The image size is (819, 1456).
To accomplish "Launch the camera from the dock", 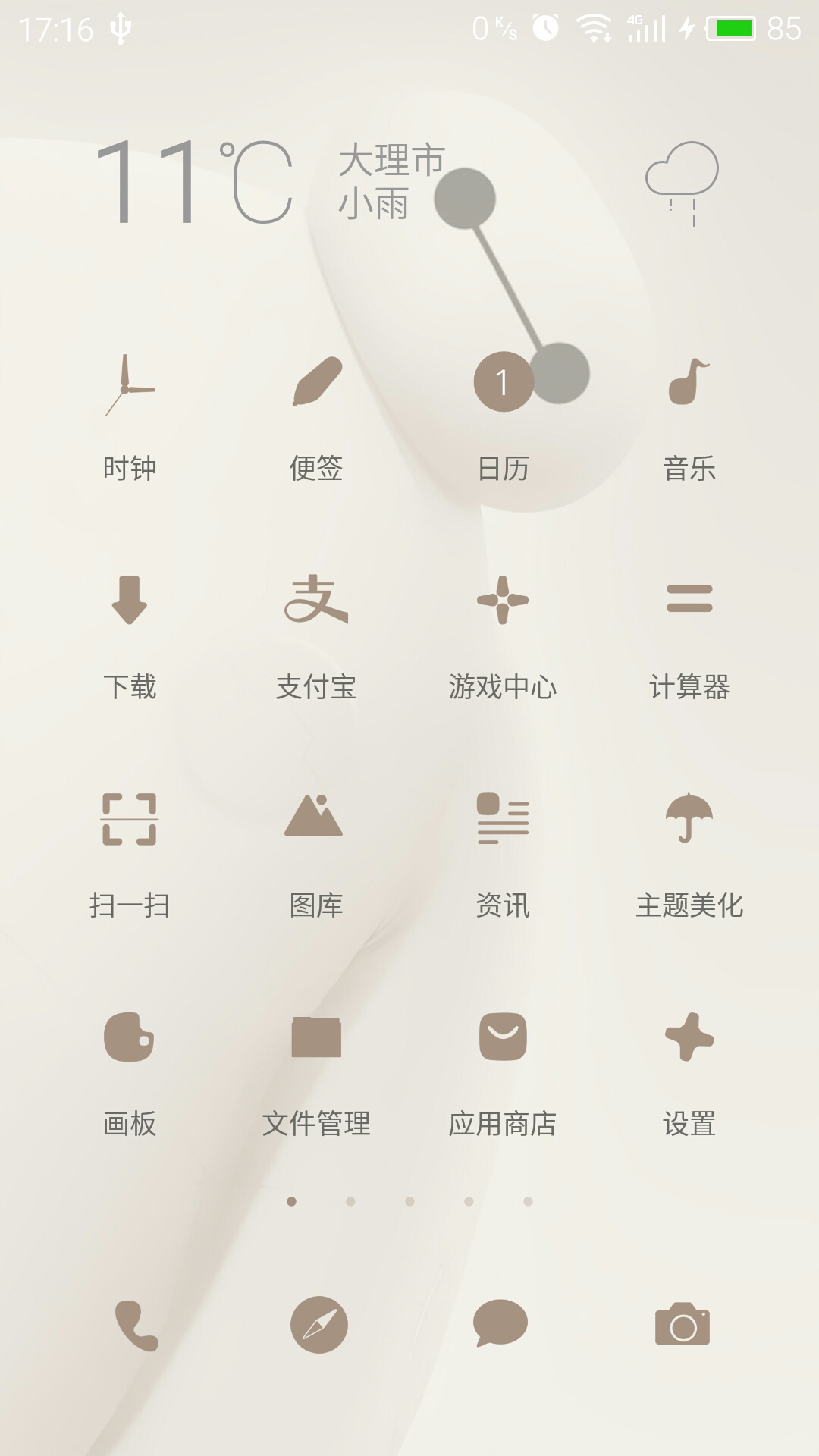I will point(682,1324).
